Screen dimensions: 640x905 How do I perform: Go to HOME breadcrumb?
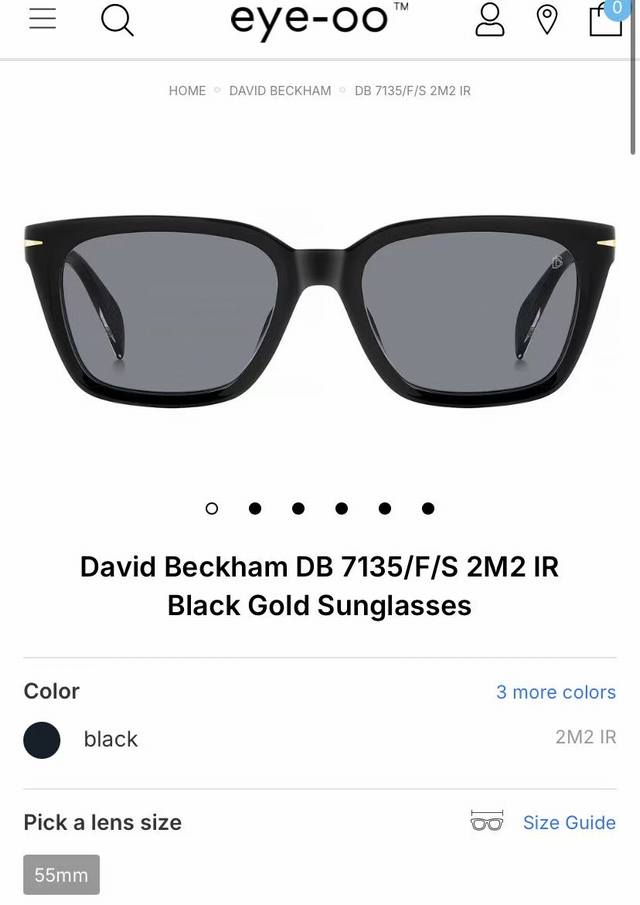(x=187, y=91)
